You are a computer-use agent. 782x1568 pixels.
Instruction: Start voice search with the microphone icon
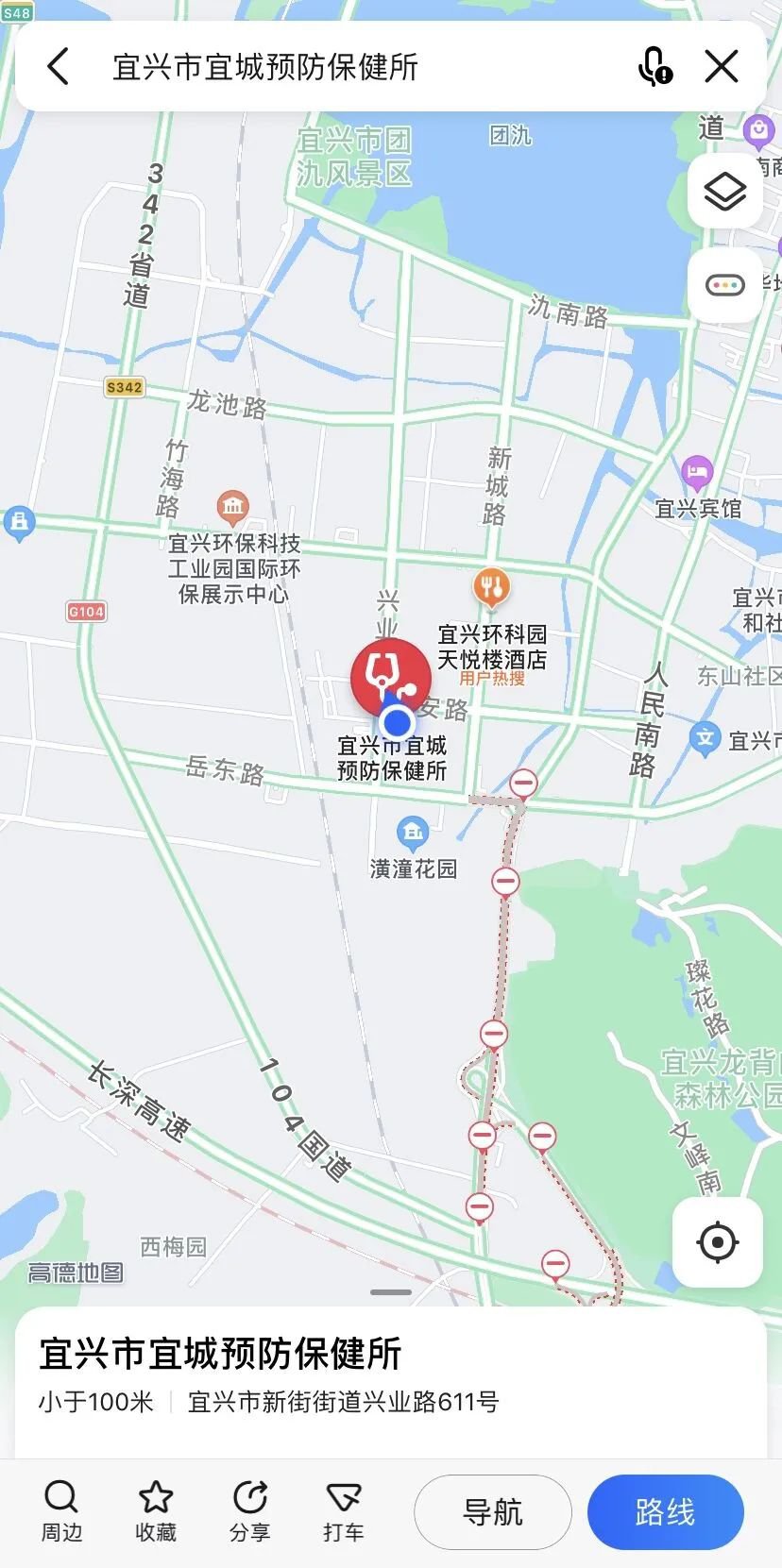[654, 67]
